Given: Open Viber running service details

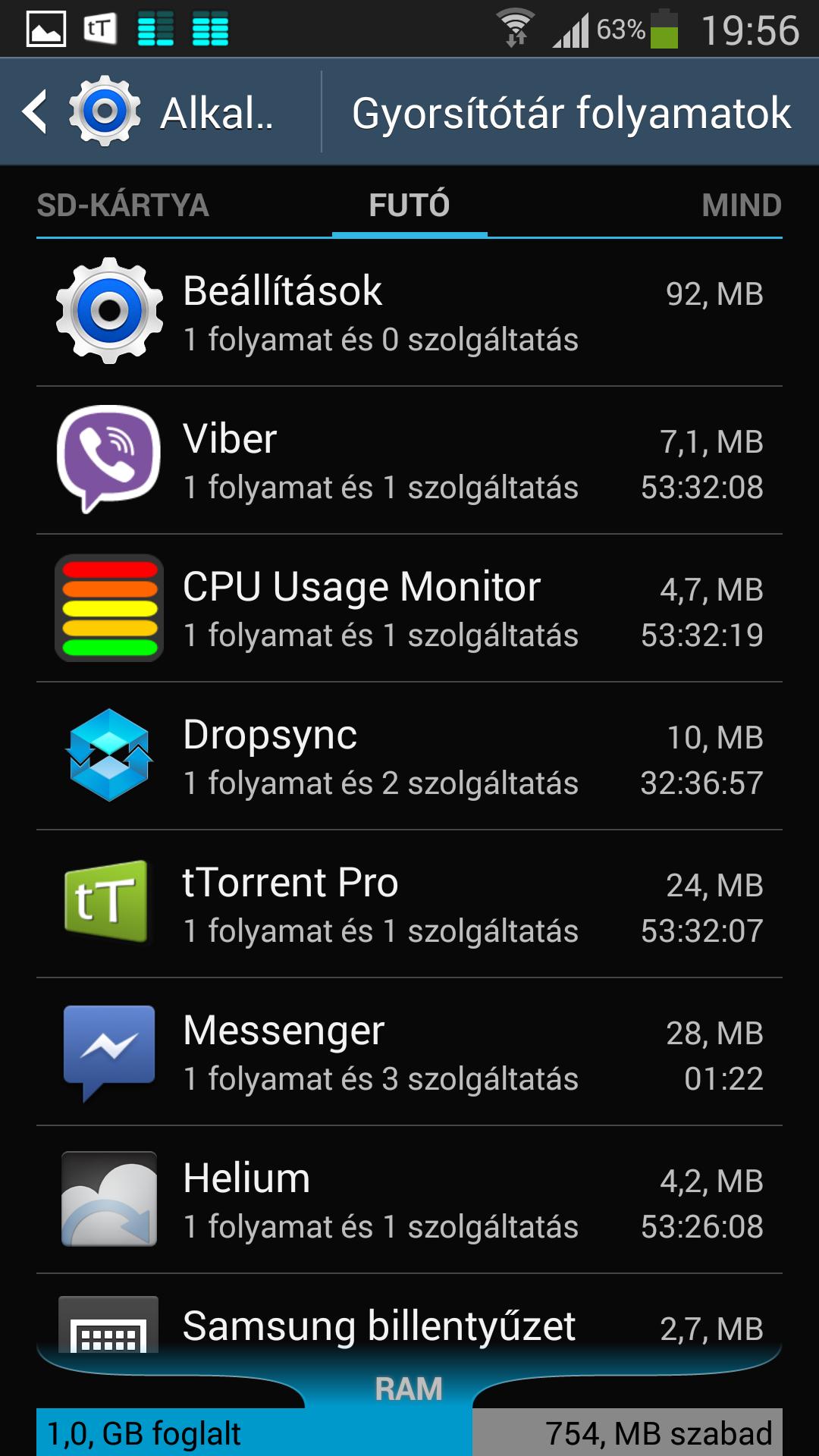Looking at the screenshot, I should pyautogui.click(x=409, y=460).
